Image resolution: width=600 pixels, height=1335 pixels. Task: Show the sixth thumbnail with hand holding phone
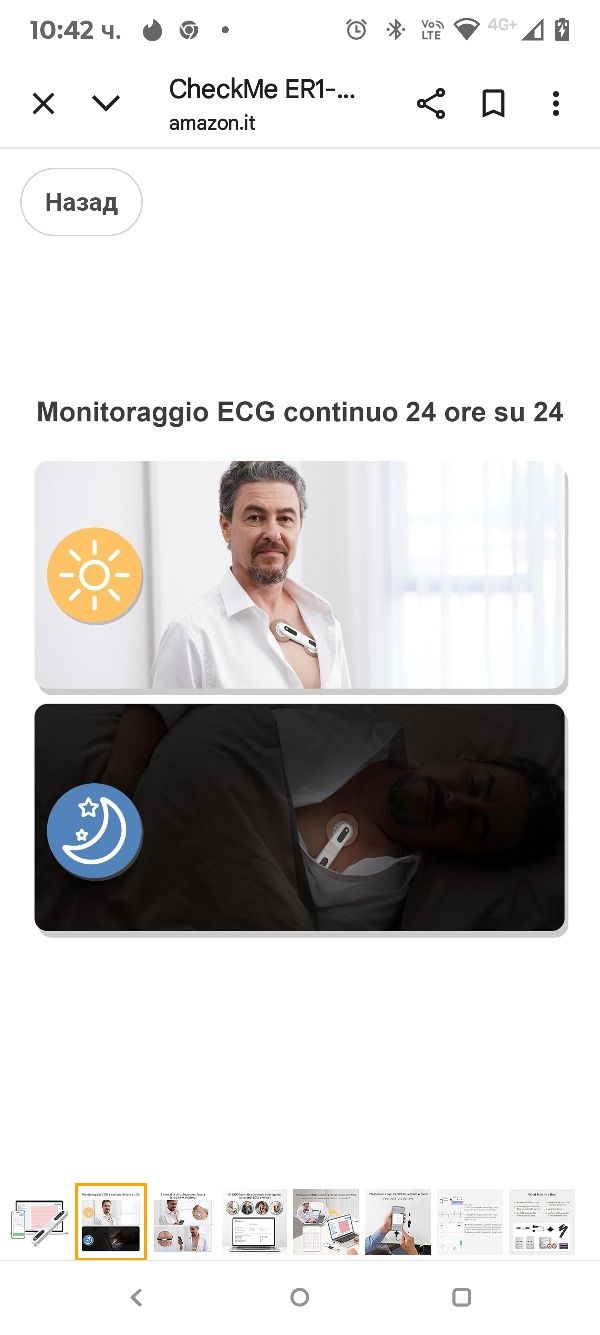tap(397, 1221)
